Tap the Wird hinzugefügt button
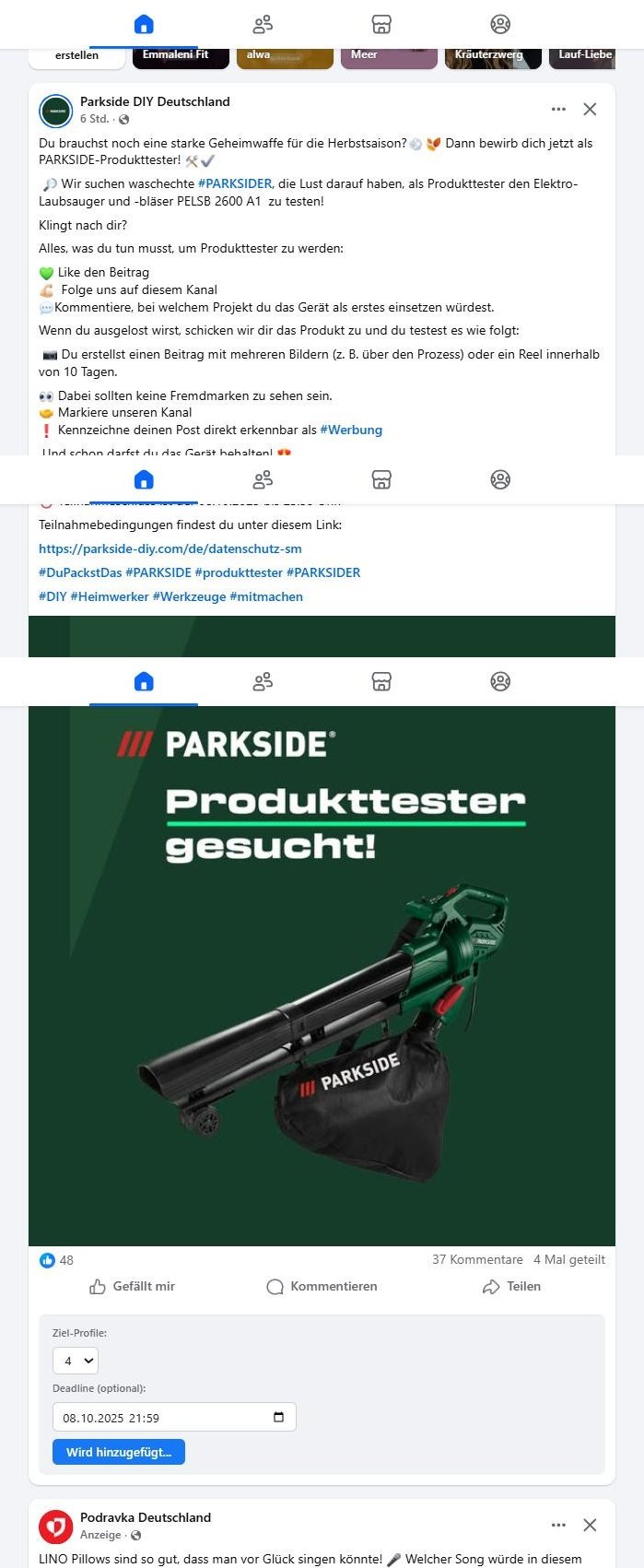The height and width of the screenshot is (1568, 644). (x=119, y=1452)
